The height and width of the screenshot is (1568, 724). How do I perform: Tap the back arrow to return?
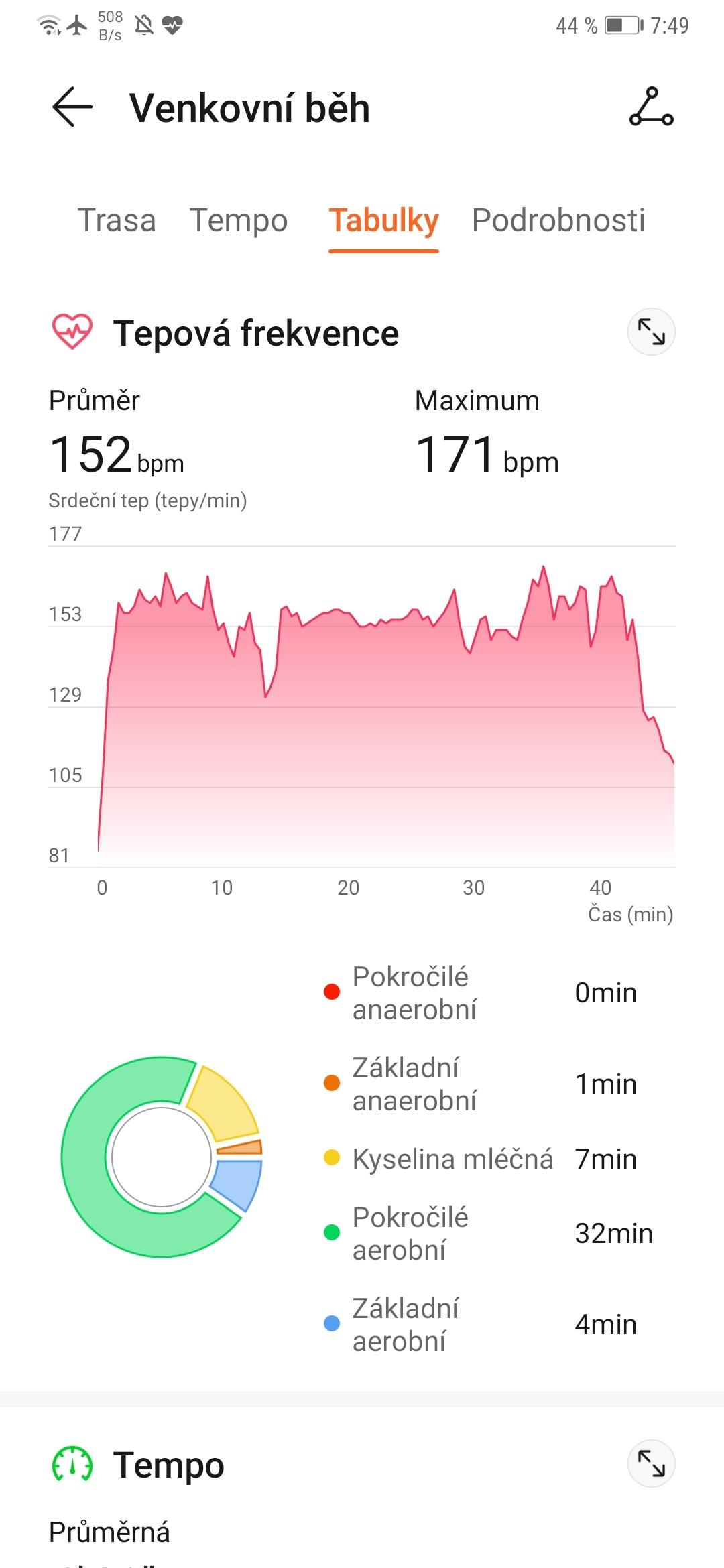click(x=70, y=107)
